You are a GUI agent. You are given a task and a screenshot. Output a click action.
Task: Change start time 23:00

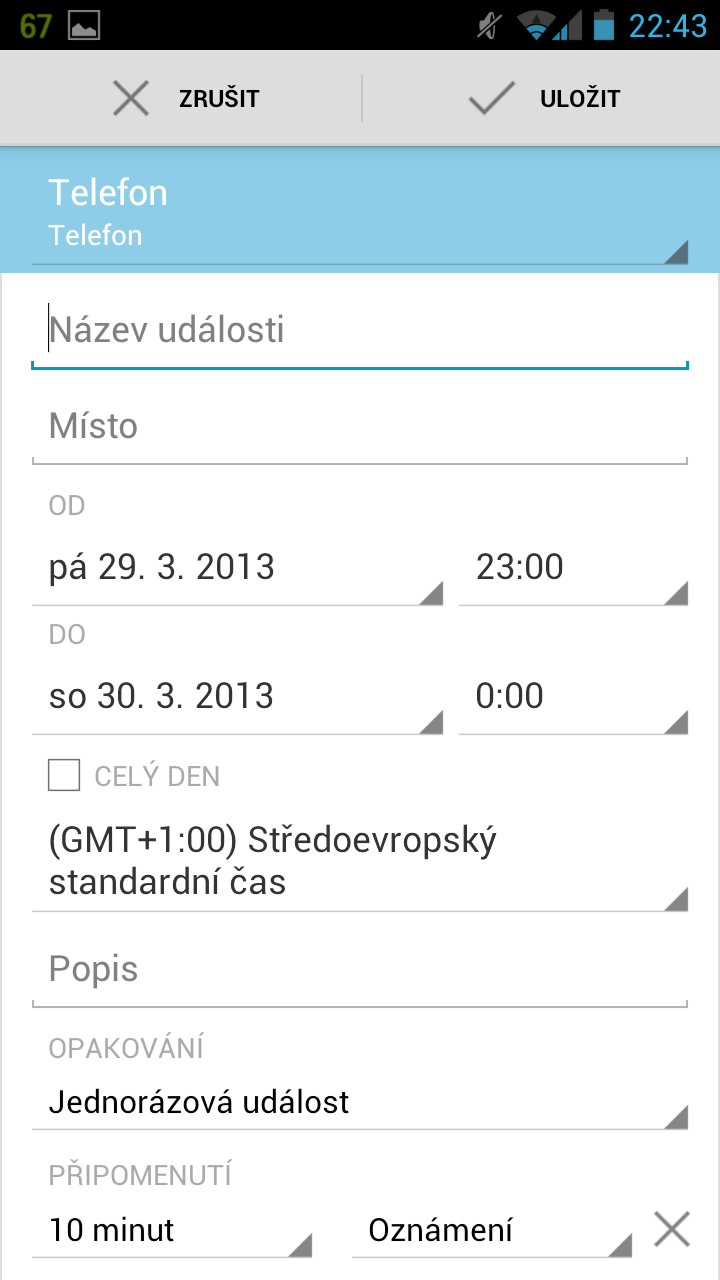tap(573, 568)
